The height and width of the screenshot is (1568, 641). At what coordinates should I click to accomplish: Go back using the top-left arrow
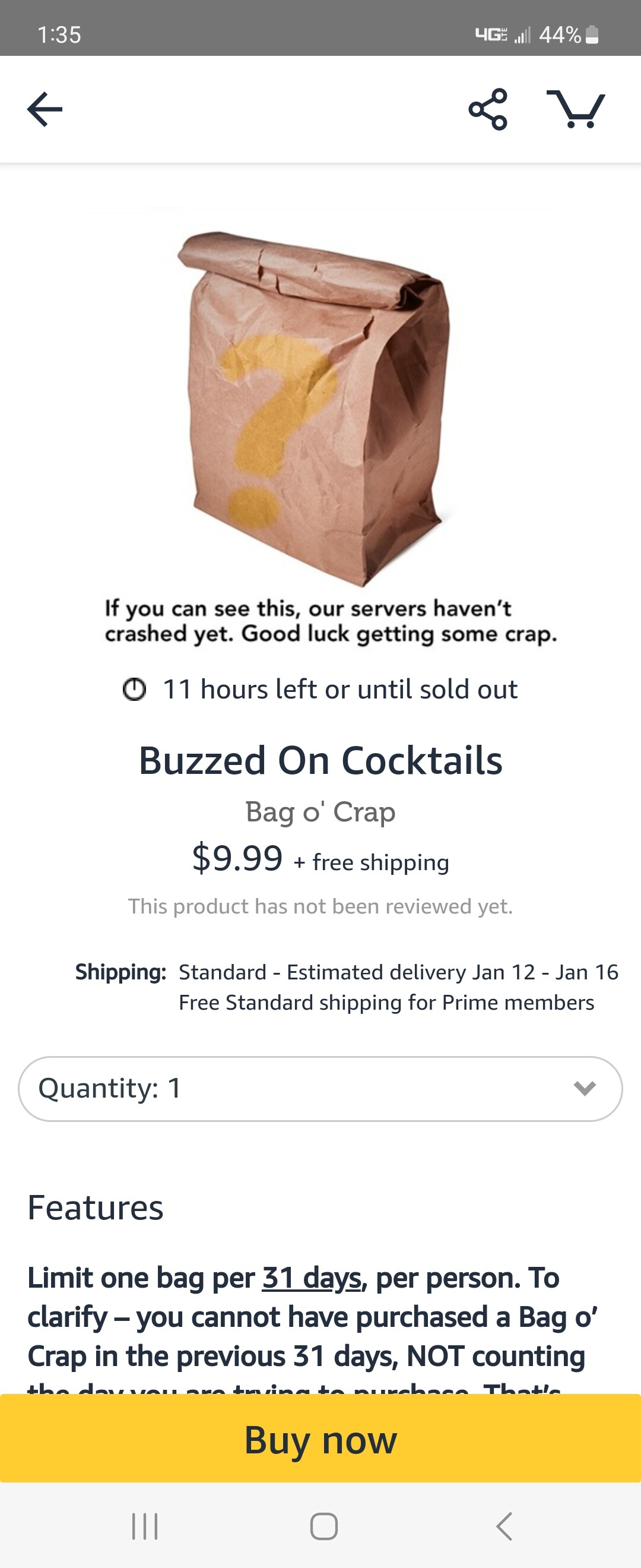tap(45, 109)
